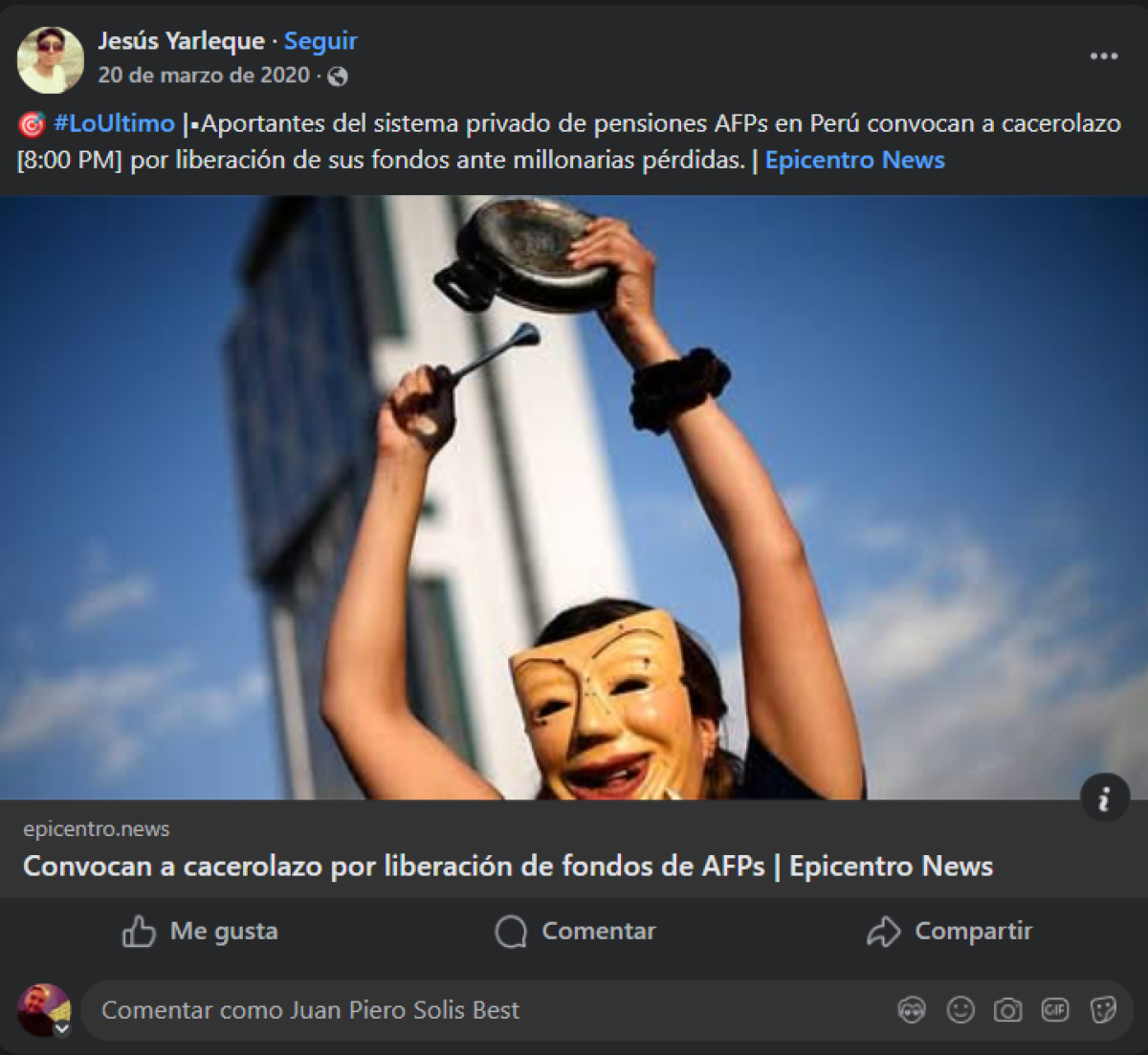This screenshot has height=1055, width=1148.
Task: Open the emoji picker in comment box
Action: tap(960, 1010)
